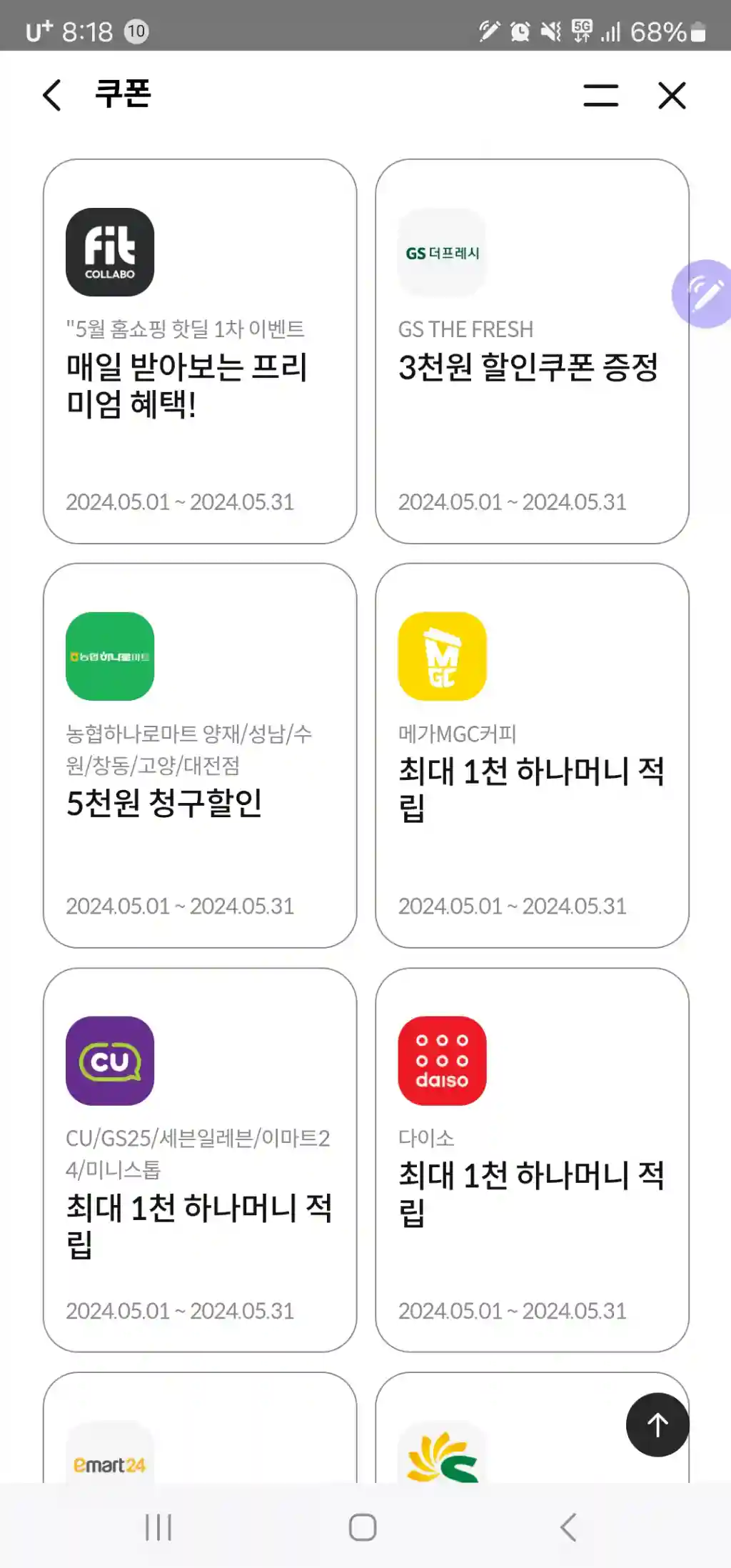Close the coupon screen
731x1568 pixels.
(x=671, y=95)
